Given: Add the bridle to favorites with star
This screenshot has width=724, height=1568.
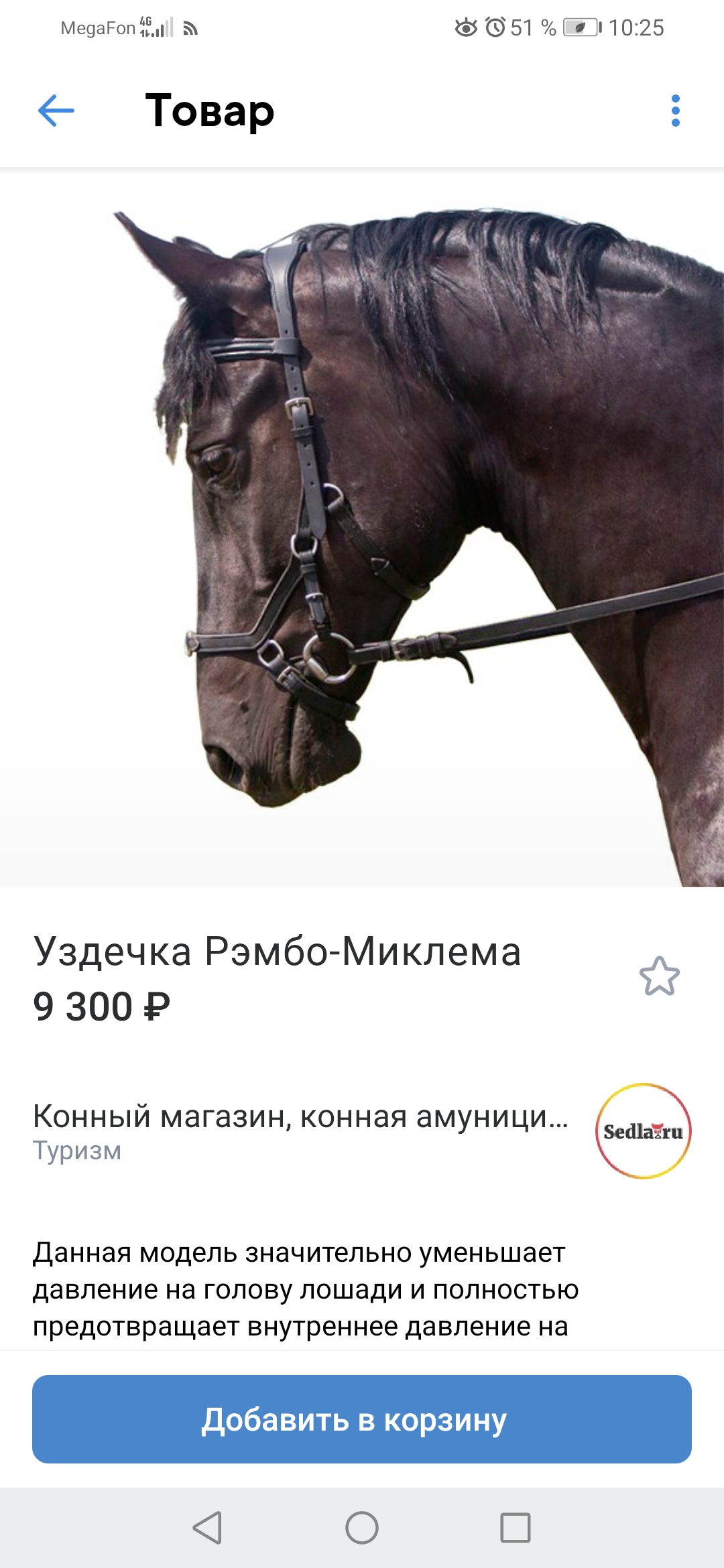Looking at the screenshot, I should (x=659, y=976).
